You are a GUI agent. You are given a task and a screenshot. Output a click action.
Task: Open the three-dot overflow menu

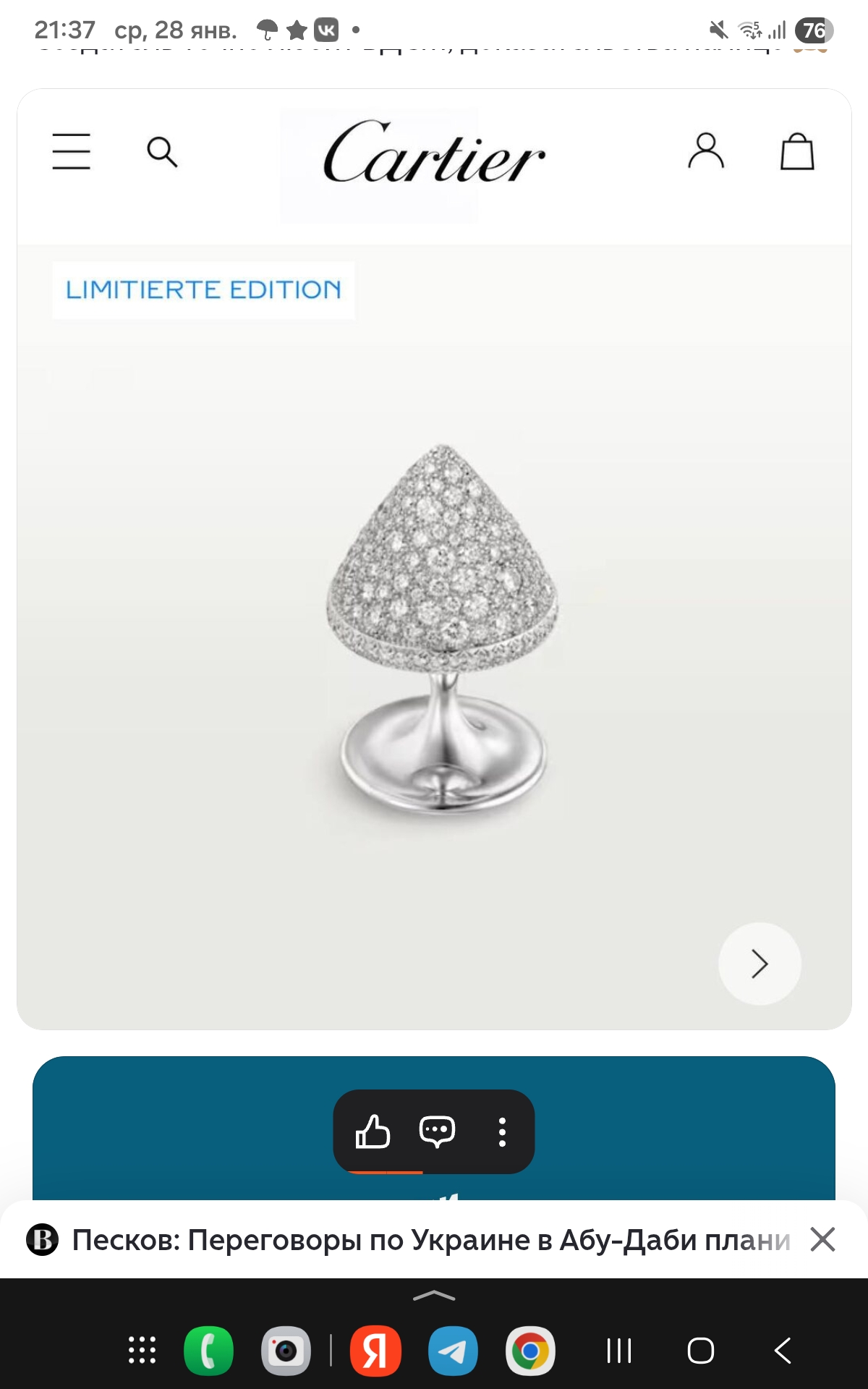(x=502, y=1132)
